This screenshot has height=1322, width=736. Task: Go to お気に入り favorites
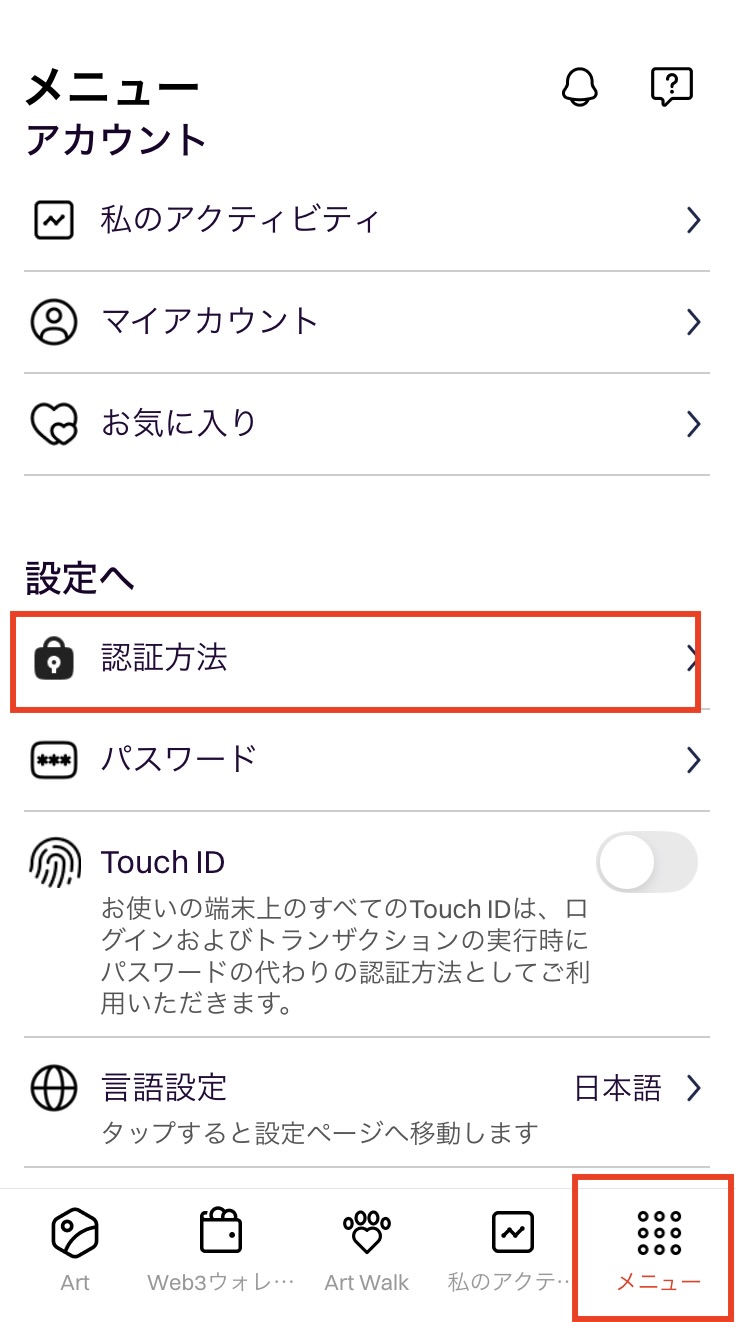[366, 424]
